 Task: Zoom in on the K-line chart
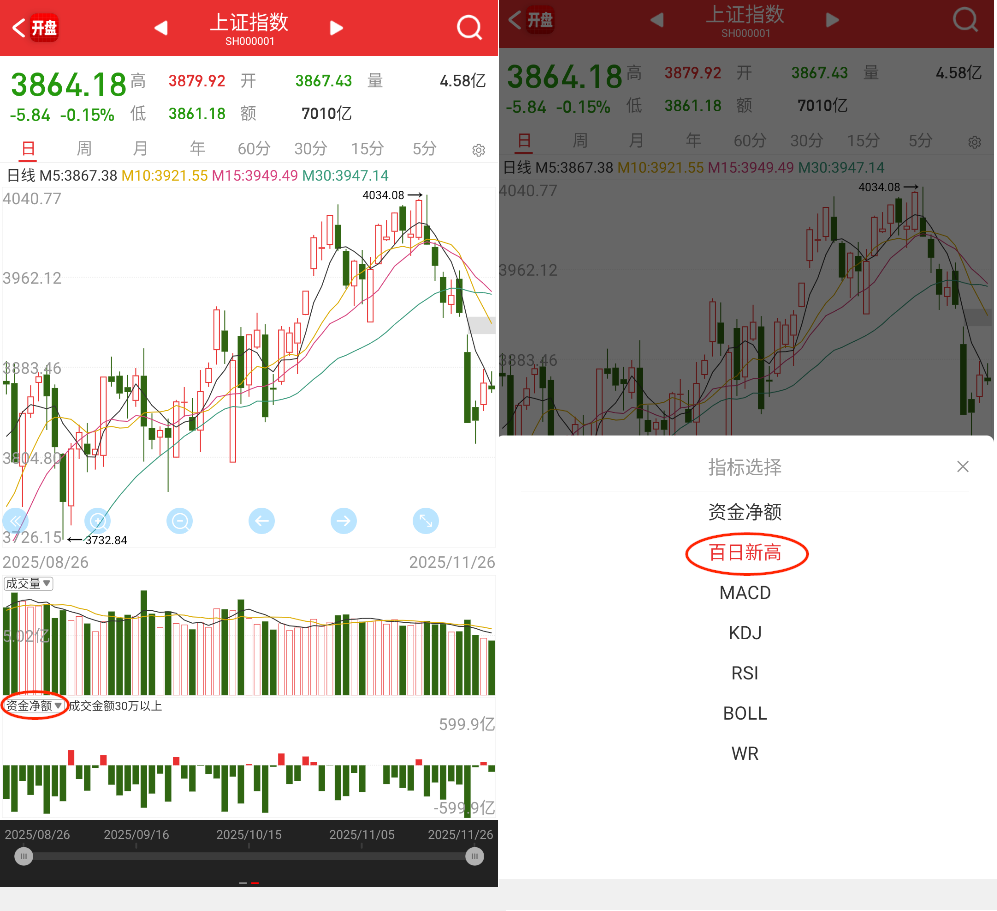point(97,520)
